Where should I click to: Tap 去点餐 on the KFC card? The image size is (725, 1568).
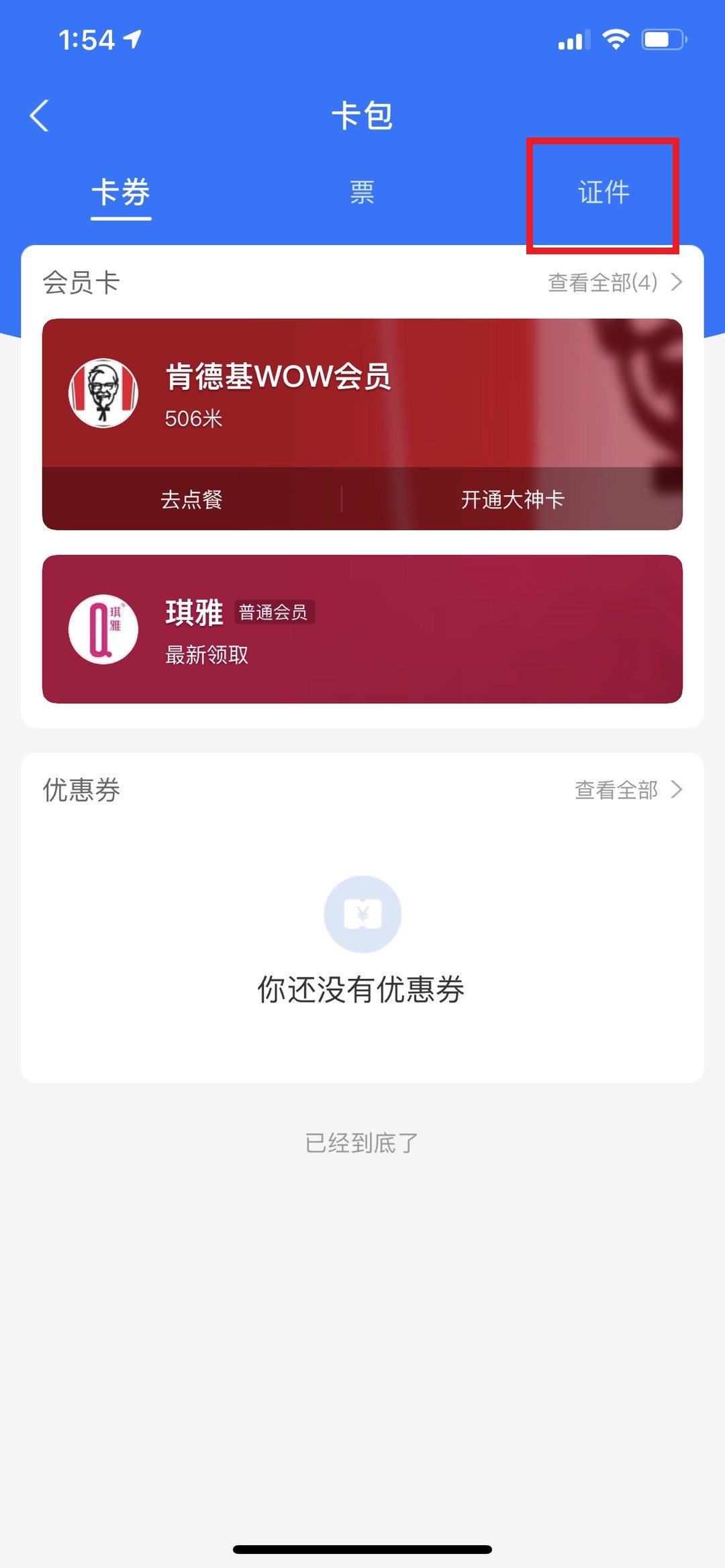coord(192,499)
